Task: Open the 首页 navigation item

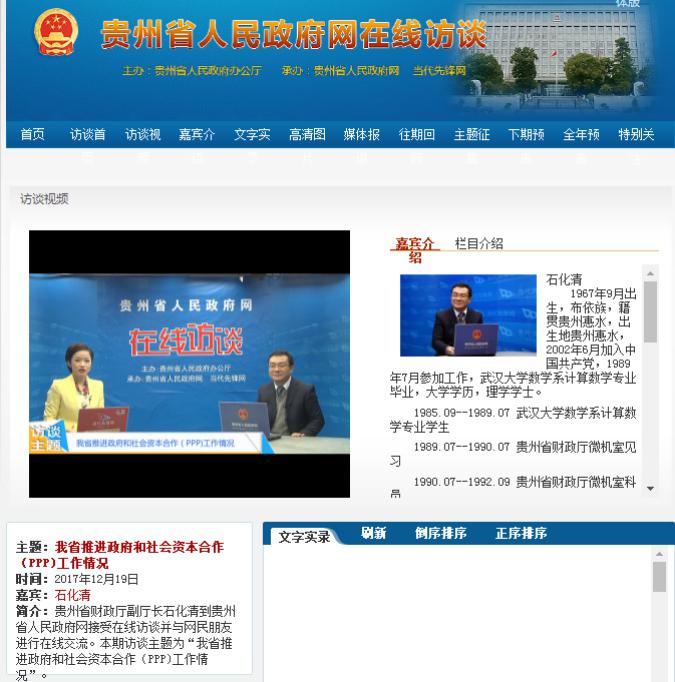Action: click(33, 135)
